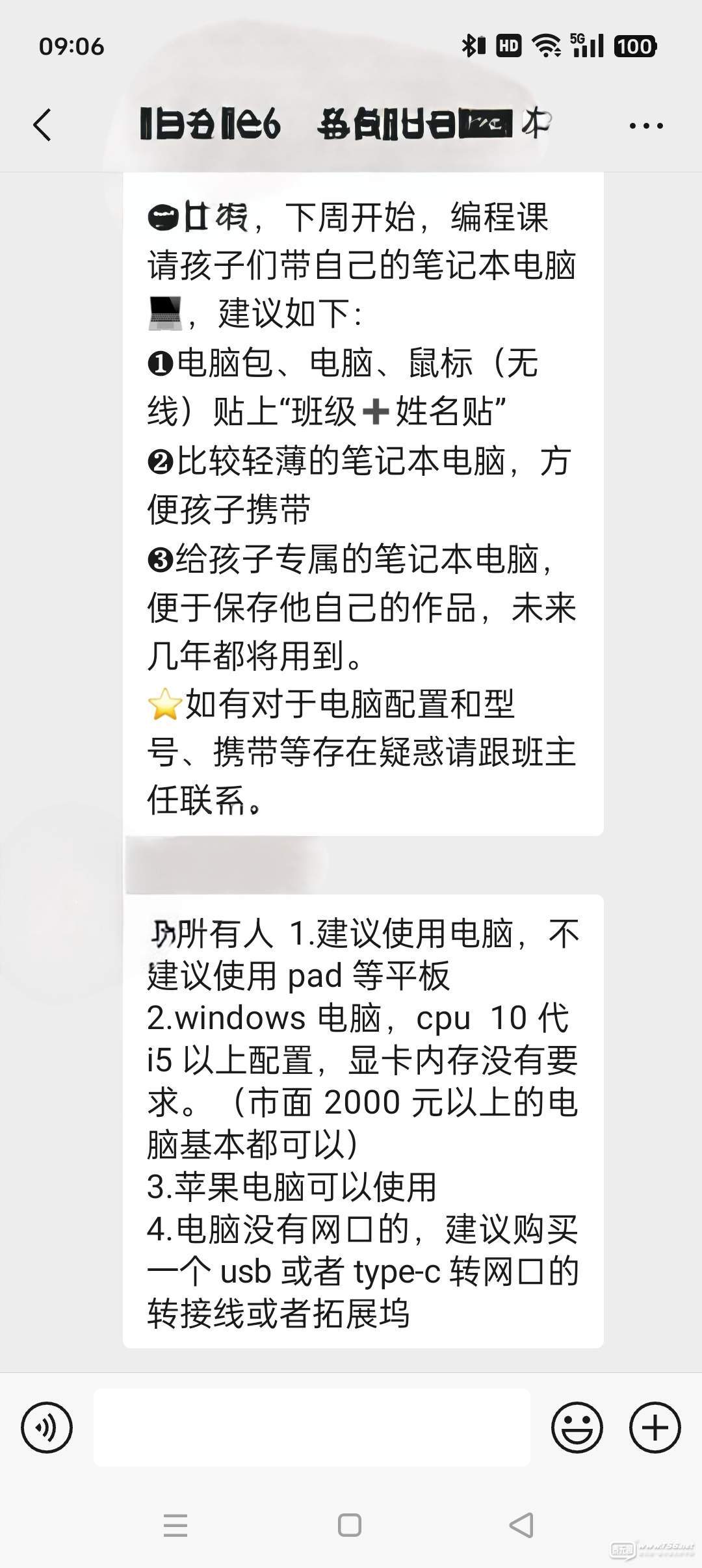Open the chat's three-dot more menu
The height and width of the screenshot is (1568, 702).
(x=646, y=125)
